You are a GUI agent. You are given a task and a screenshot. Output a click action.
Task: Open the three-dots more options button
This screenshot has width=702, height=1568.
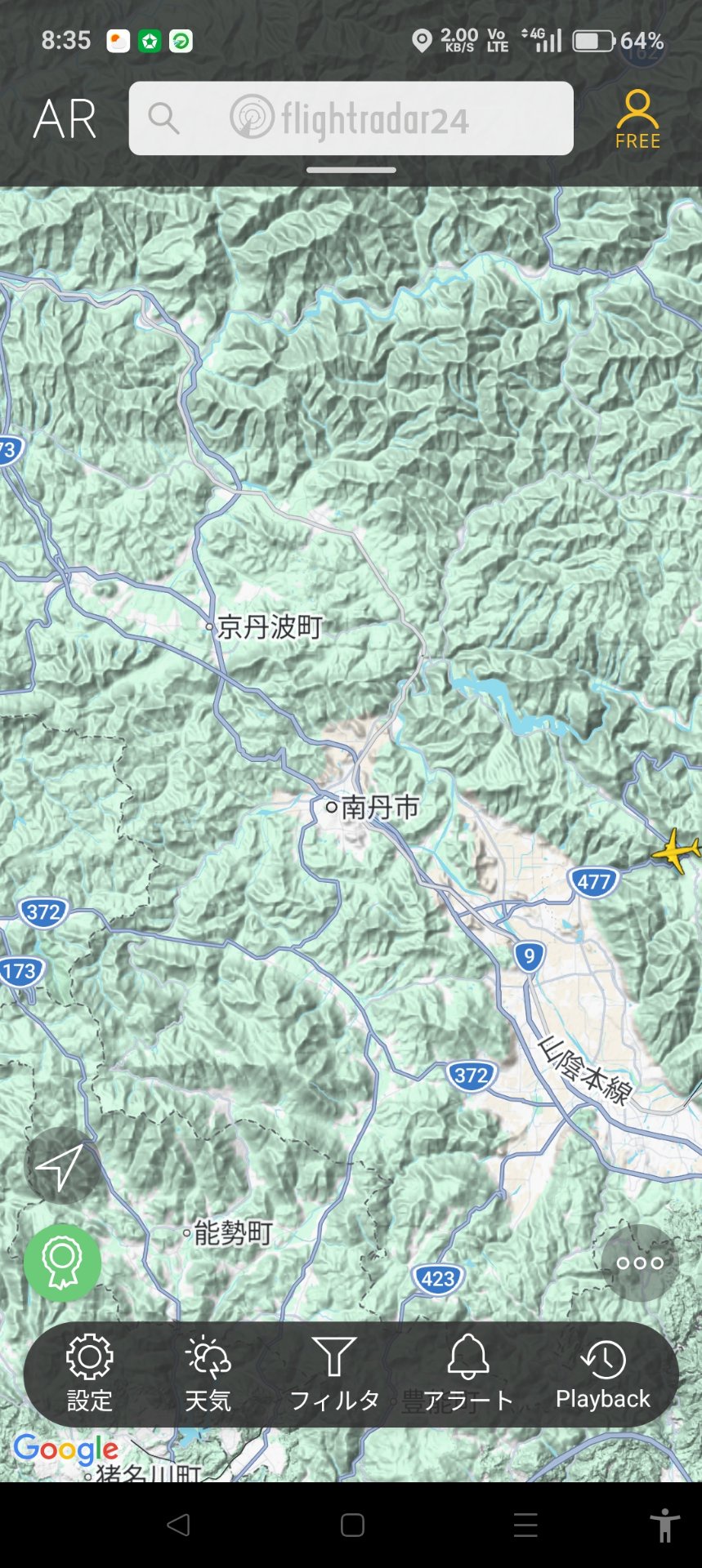click(639, 1263)
